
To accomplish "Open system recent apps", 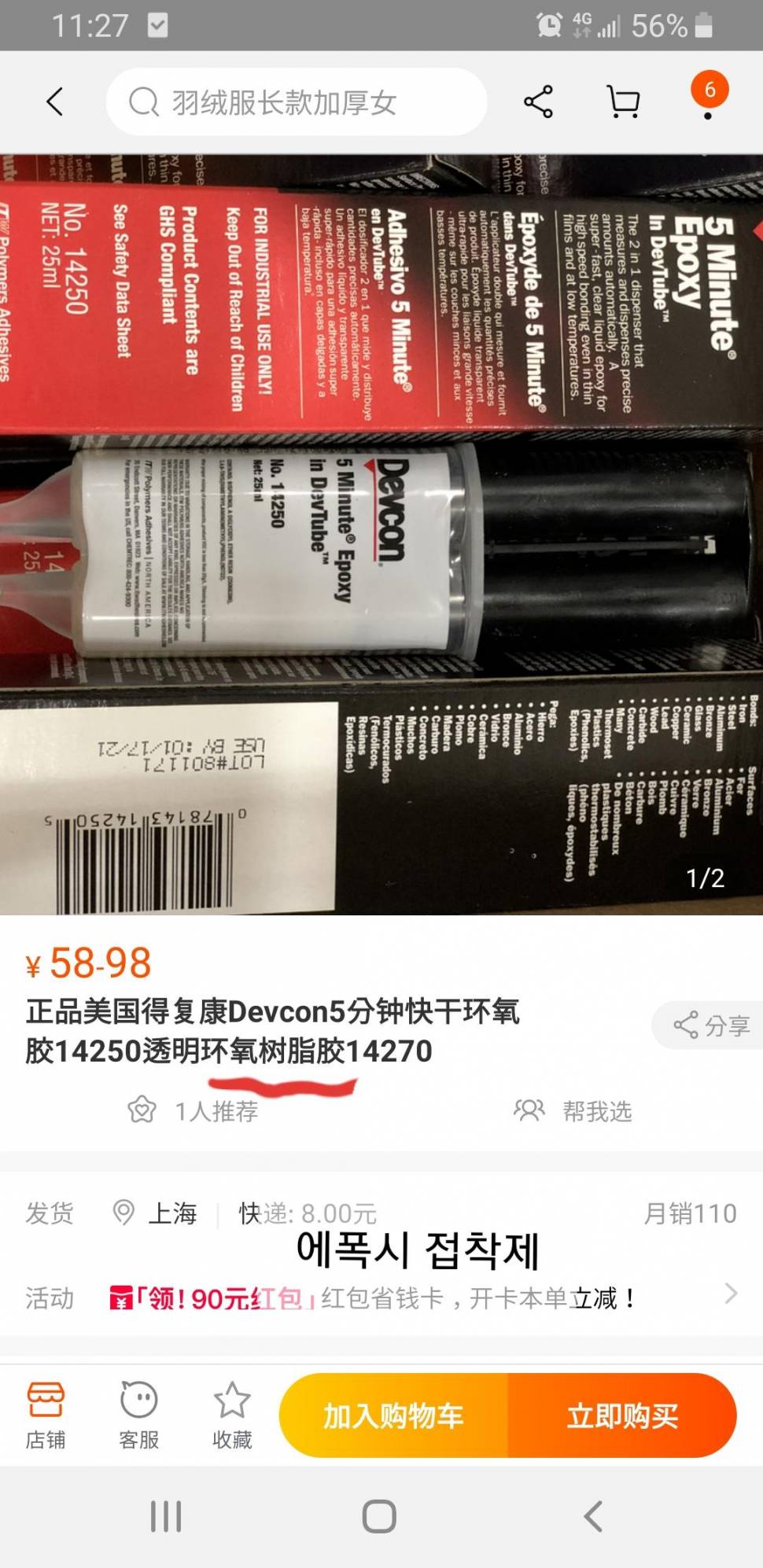I will coord(166,1516).
